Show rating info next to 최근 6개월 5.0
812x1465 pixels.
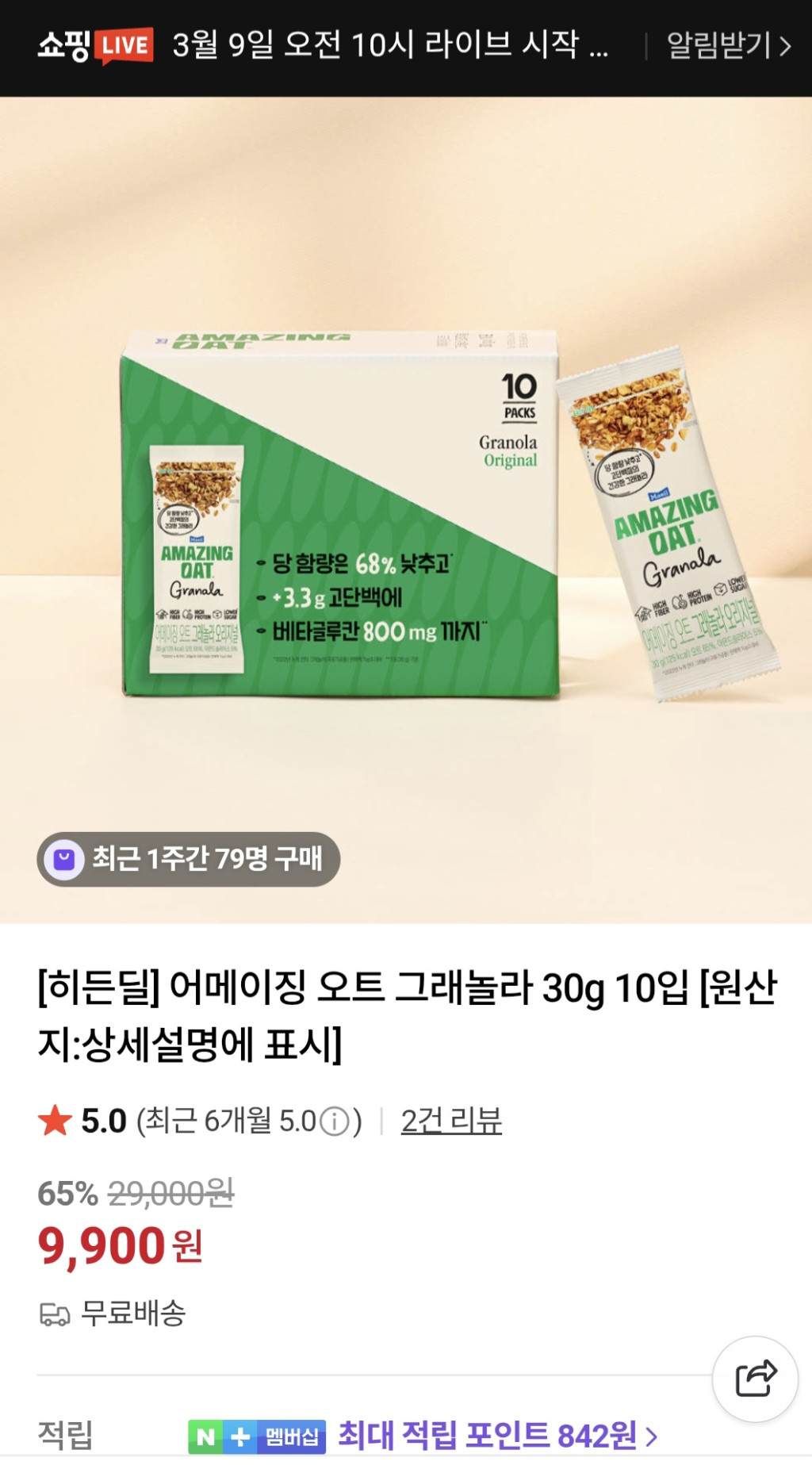(334, 1122)
